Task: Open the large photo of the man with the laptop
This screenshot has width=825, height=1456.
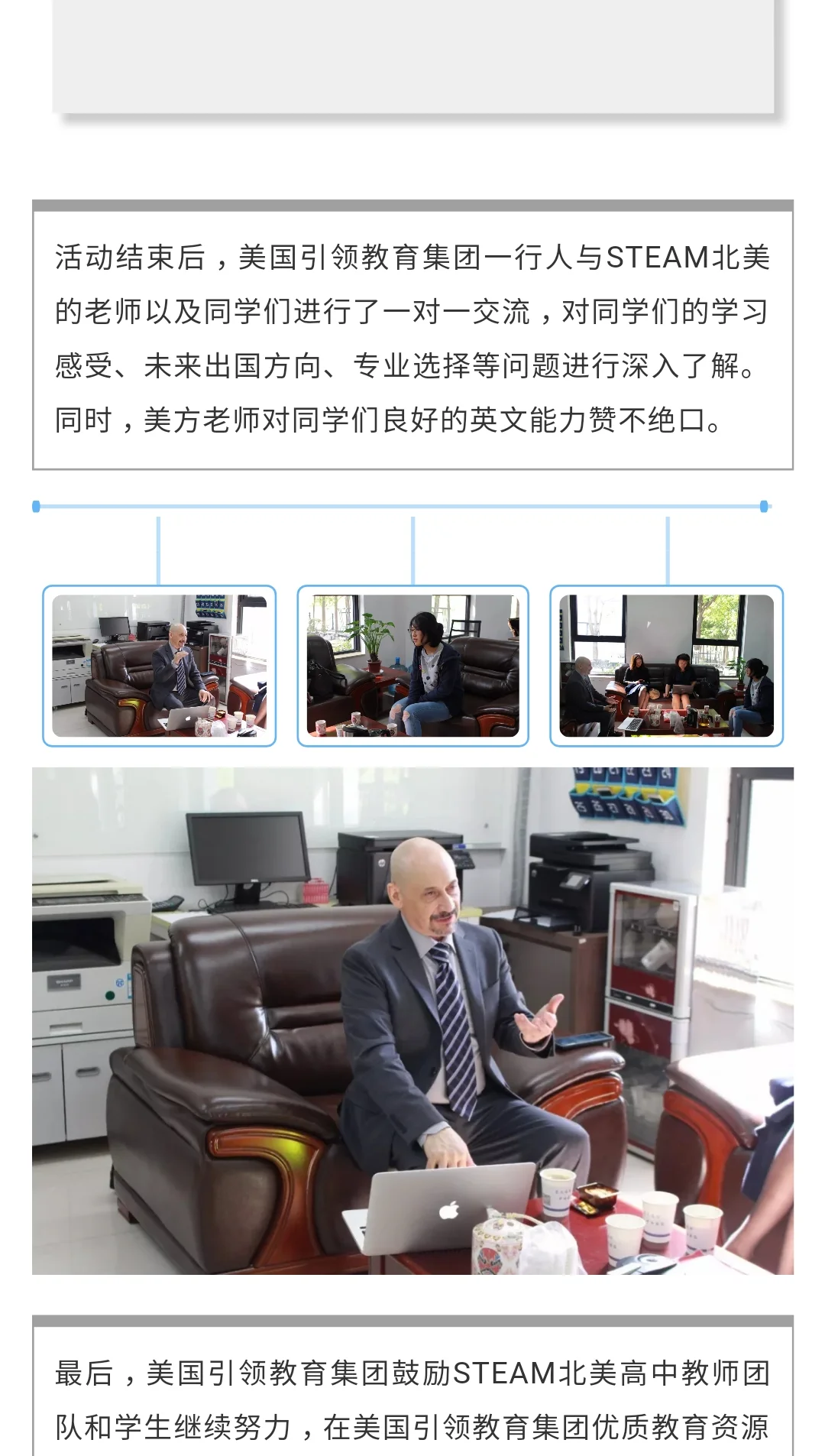Action: pos(412,1021)
